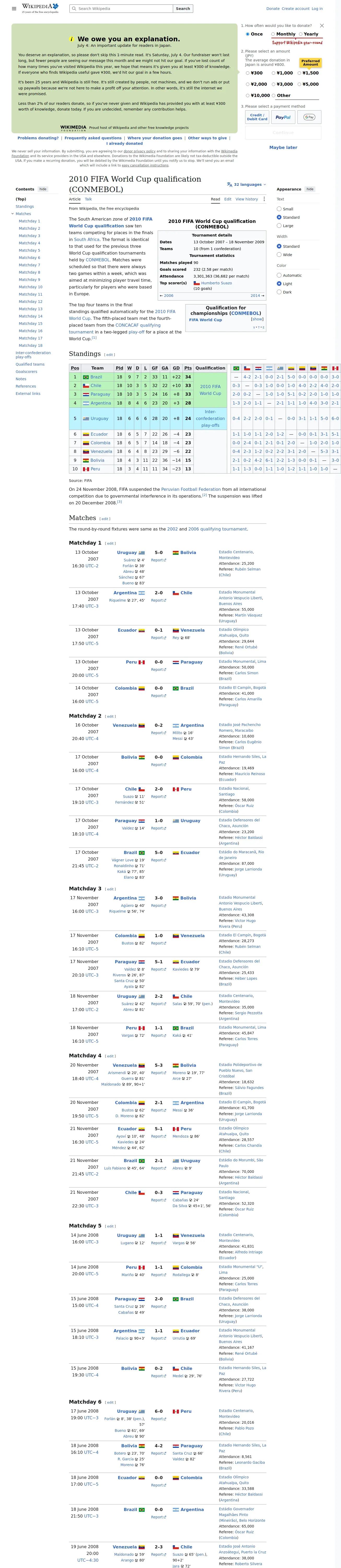Select the Monthly donation frequency
The image size is (341, 1568).
283,34
